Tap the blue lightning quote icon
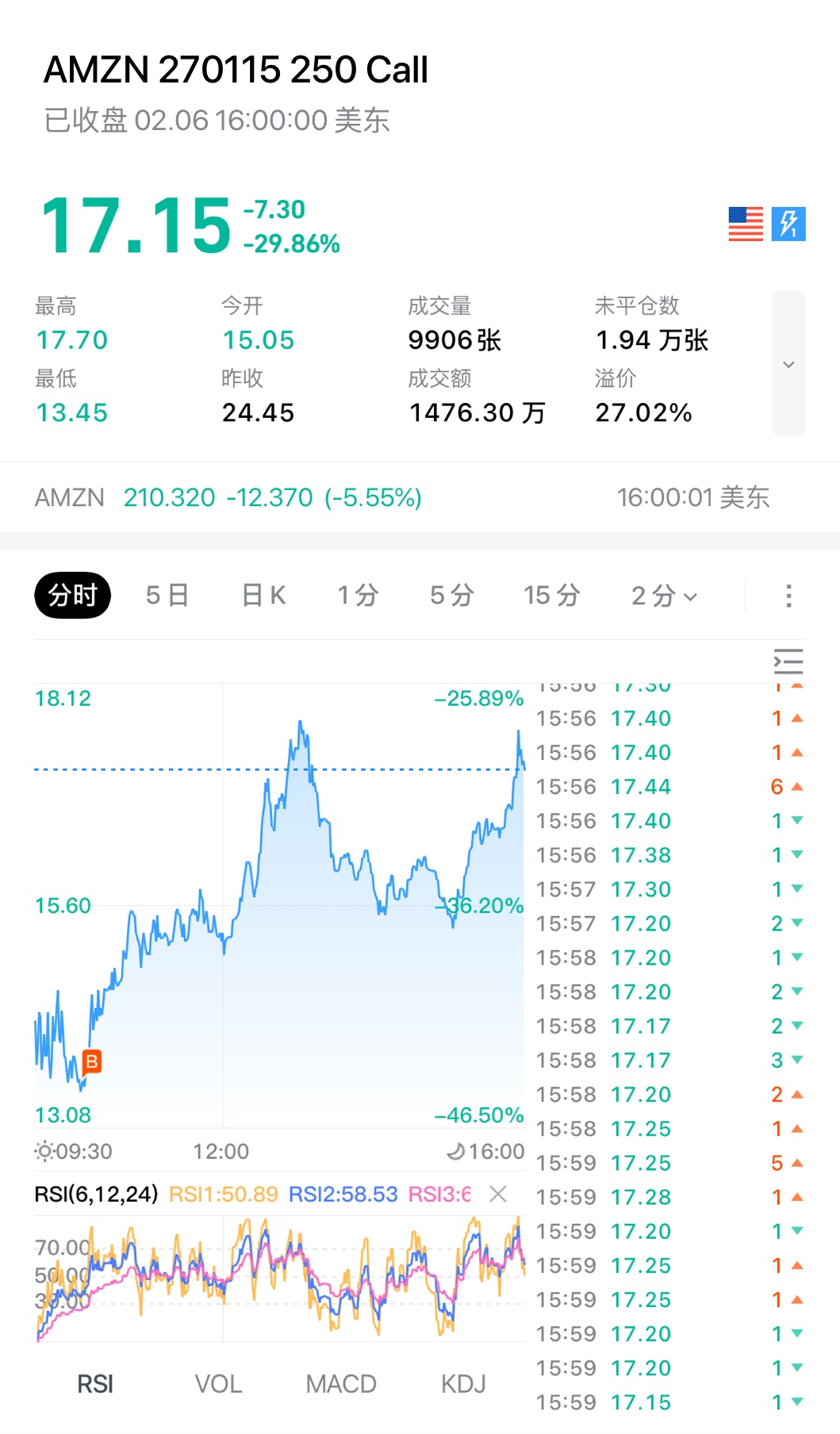This screenshot has height=1434, width=840. 788,224
